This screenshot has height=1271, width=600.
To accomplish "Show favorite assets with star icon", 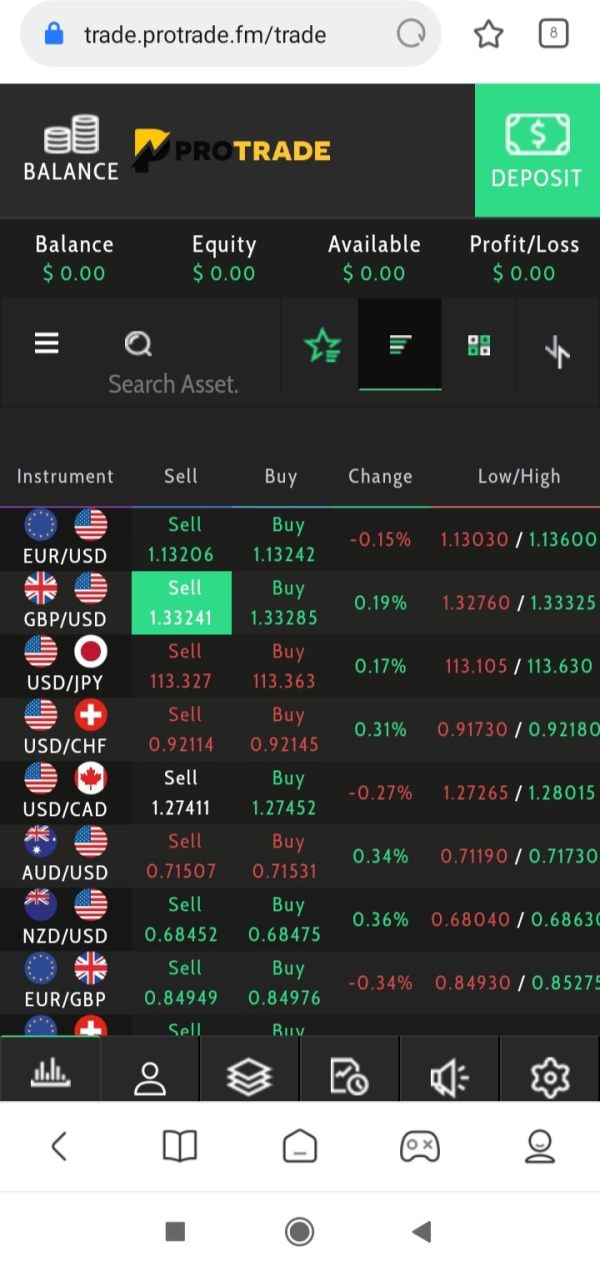I will point(322,346).
